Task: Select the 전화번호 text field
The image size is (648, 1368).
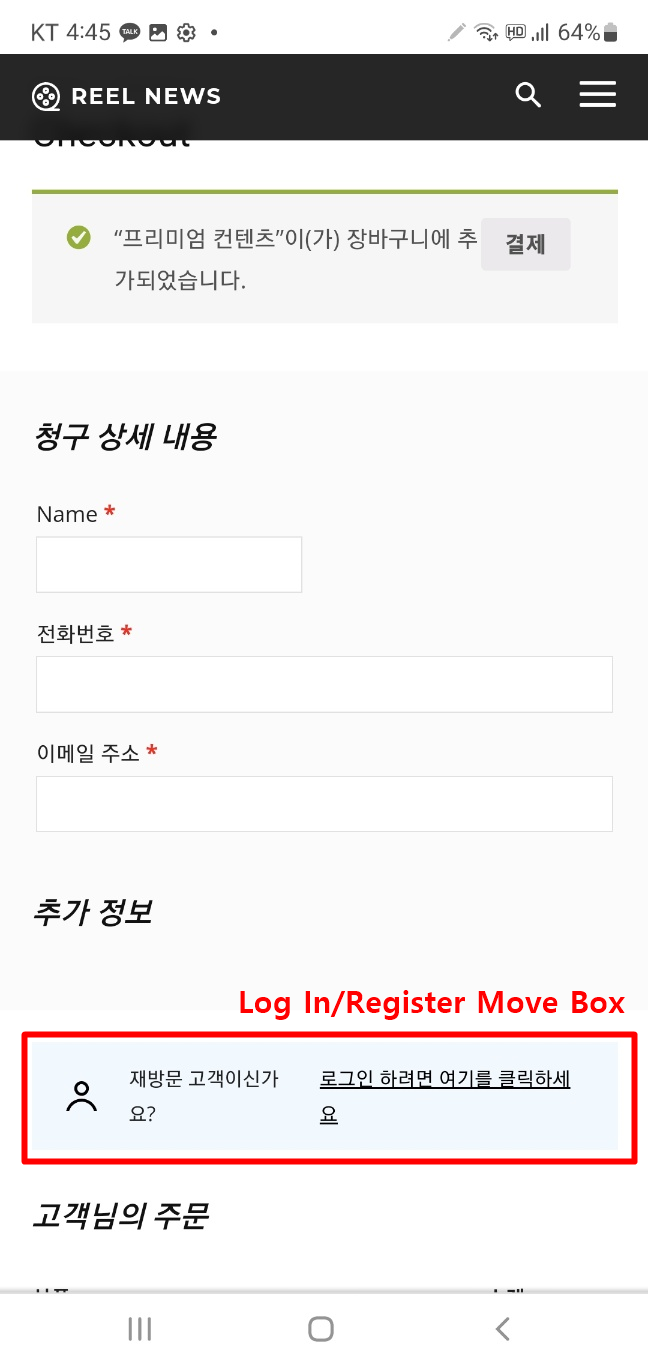Action: click(x=324, y=684)
